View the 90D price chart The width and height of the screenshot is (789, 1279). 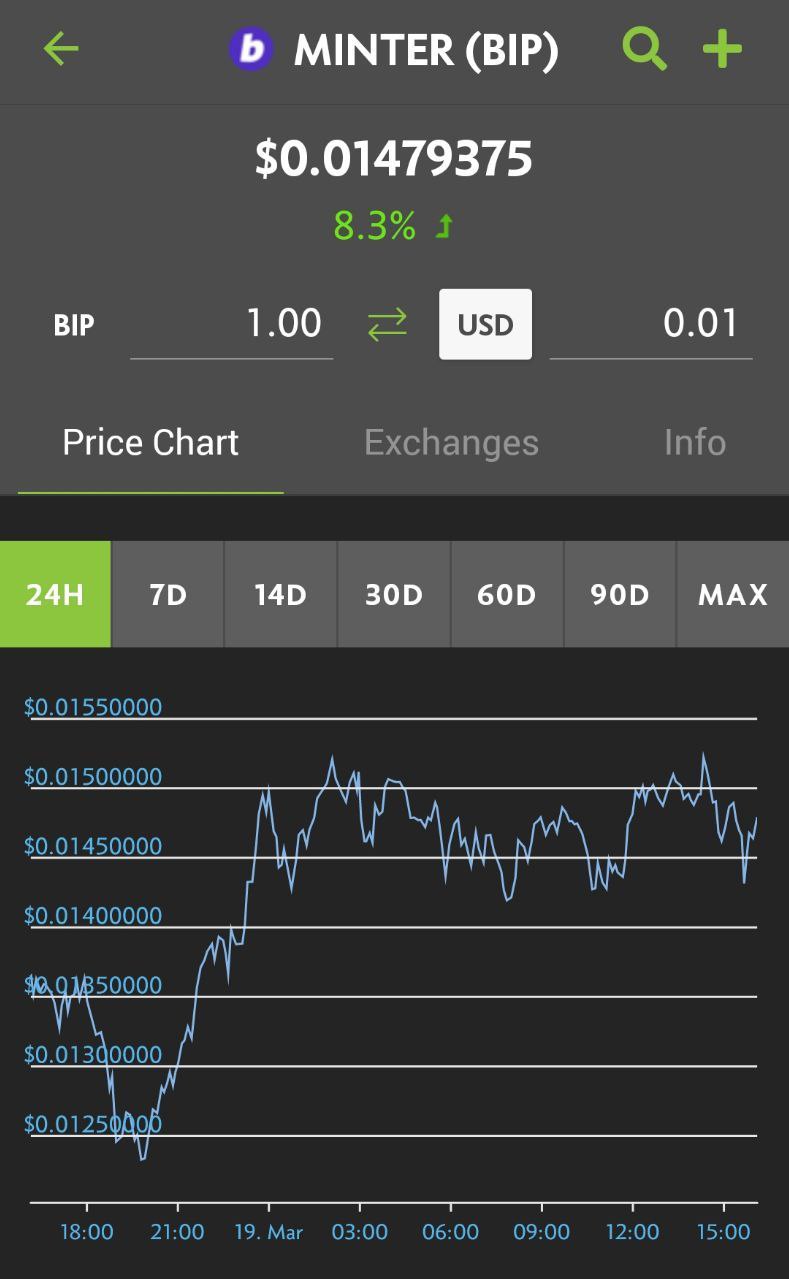tap(620, 594)
